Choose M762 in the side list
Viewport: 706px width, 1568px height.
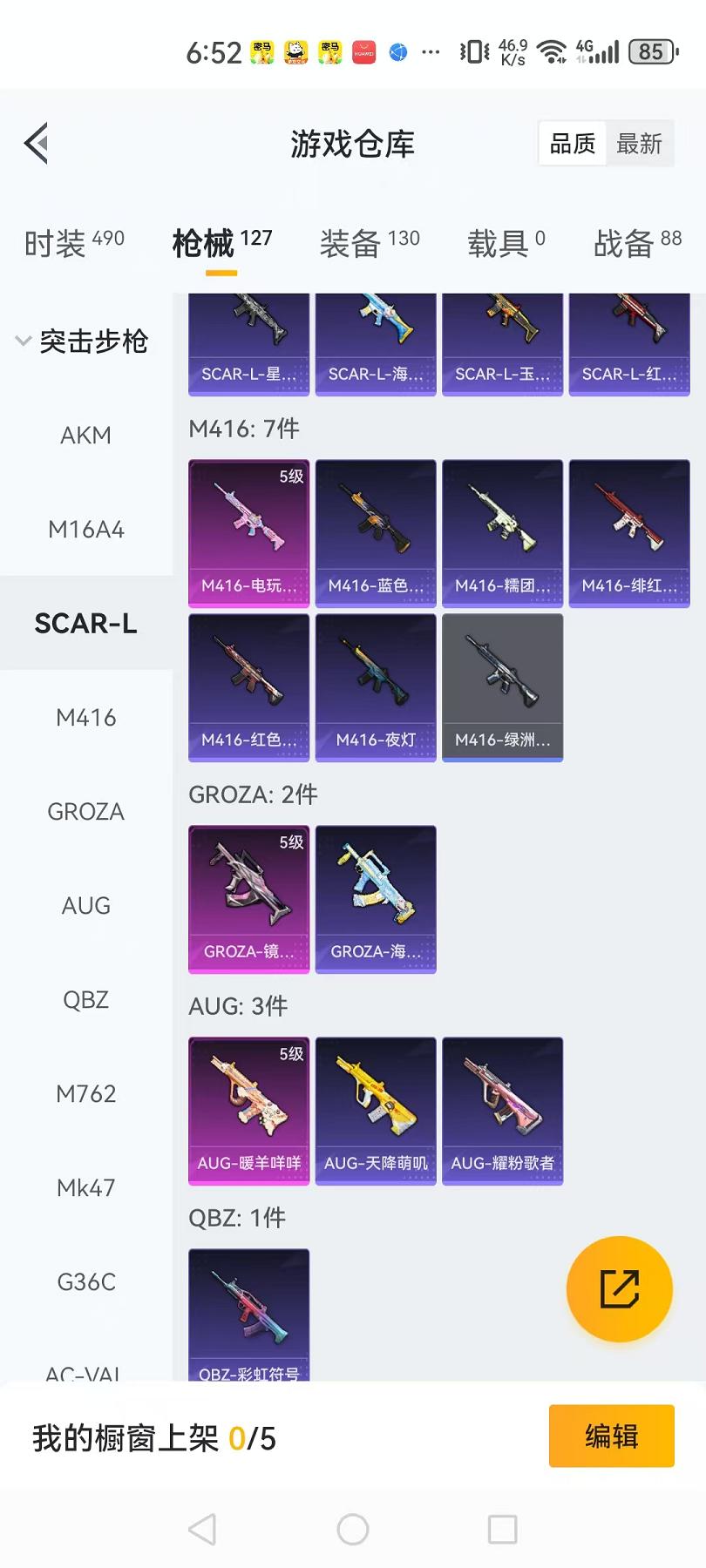pyautogui.click(x=85, y=1094)
